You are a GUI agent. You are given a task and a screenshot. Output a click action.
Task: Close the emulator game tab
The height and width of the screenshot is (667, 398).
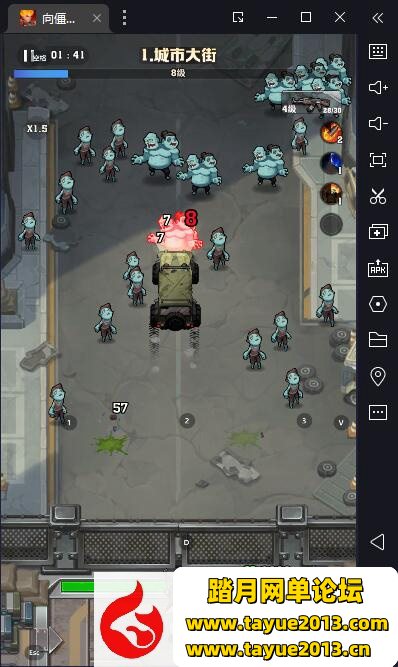[97, 18]
